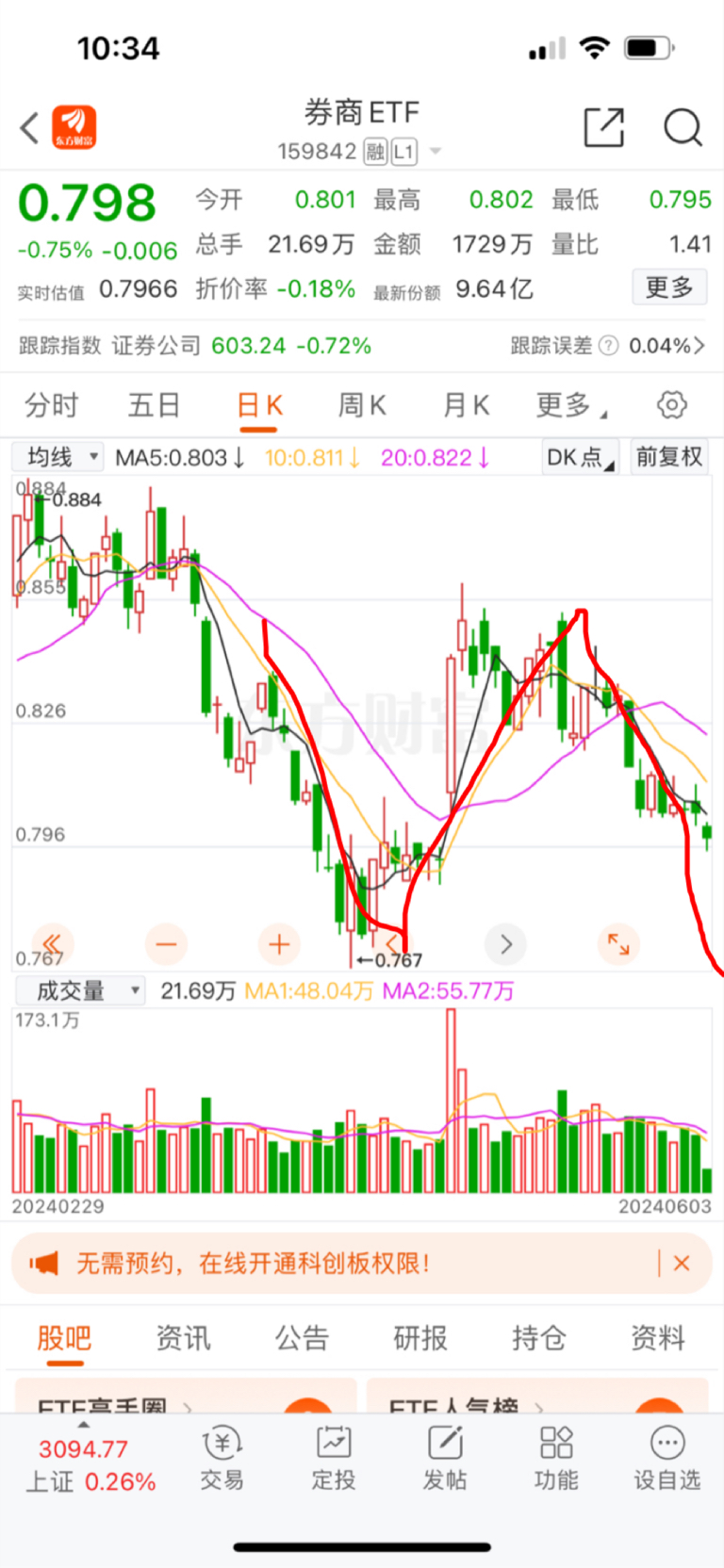Select the 周K chart tab
Image resolution: width=724 pixels, height=1568 pixels.
coord(362,405)
